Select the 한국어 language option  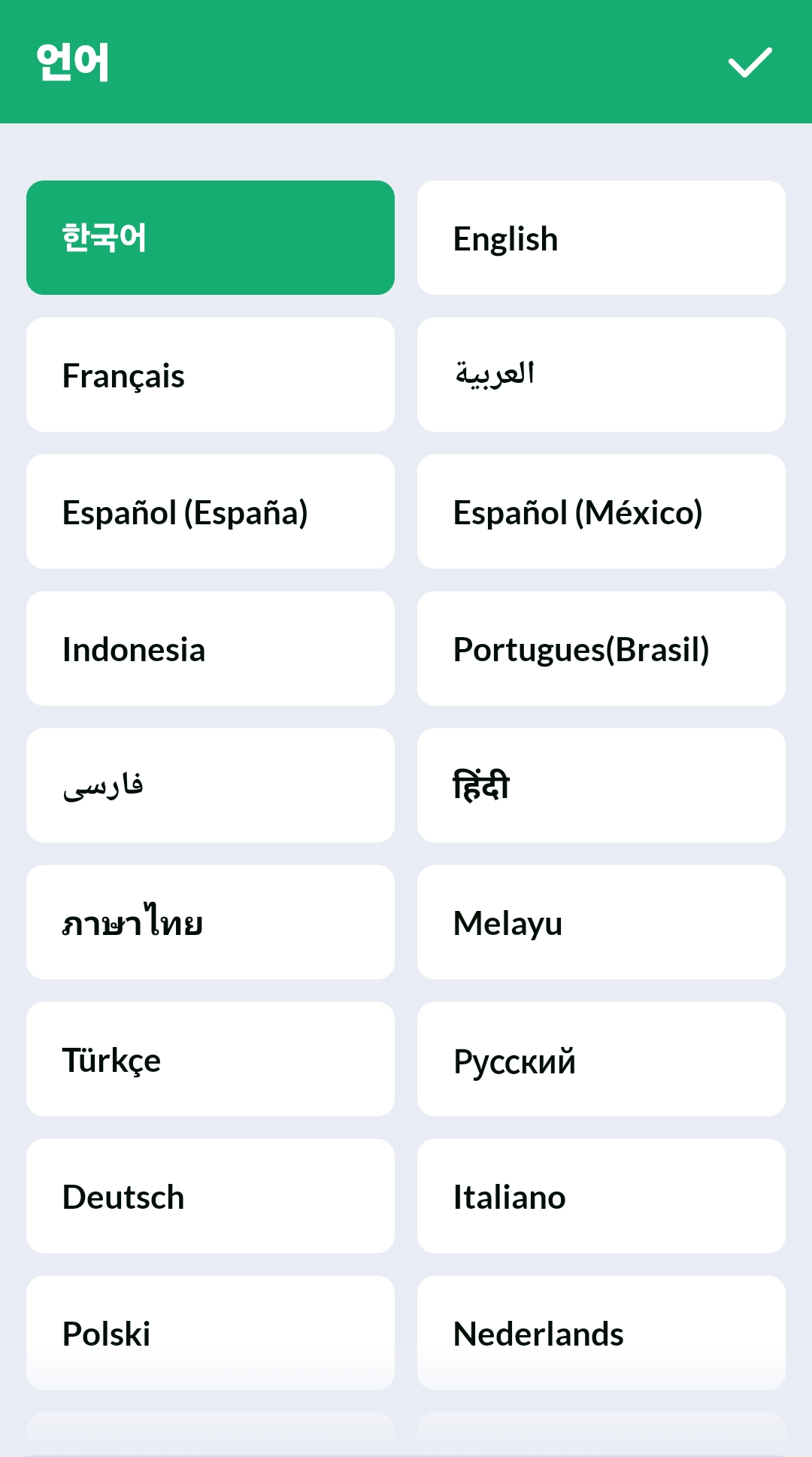(211, 237)
